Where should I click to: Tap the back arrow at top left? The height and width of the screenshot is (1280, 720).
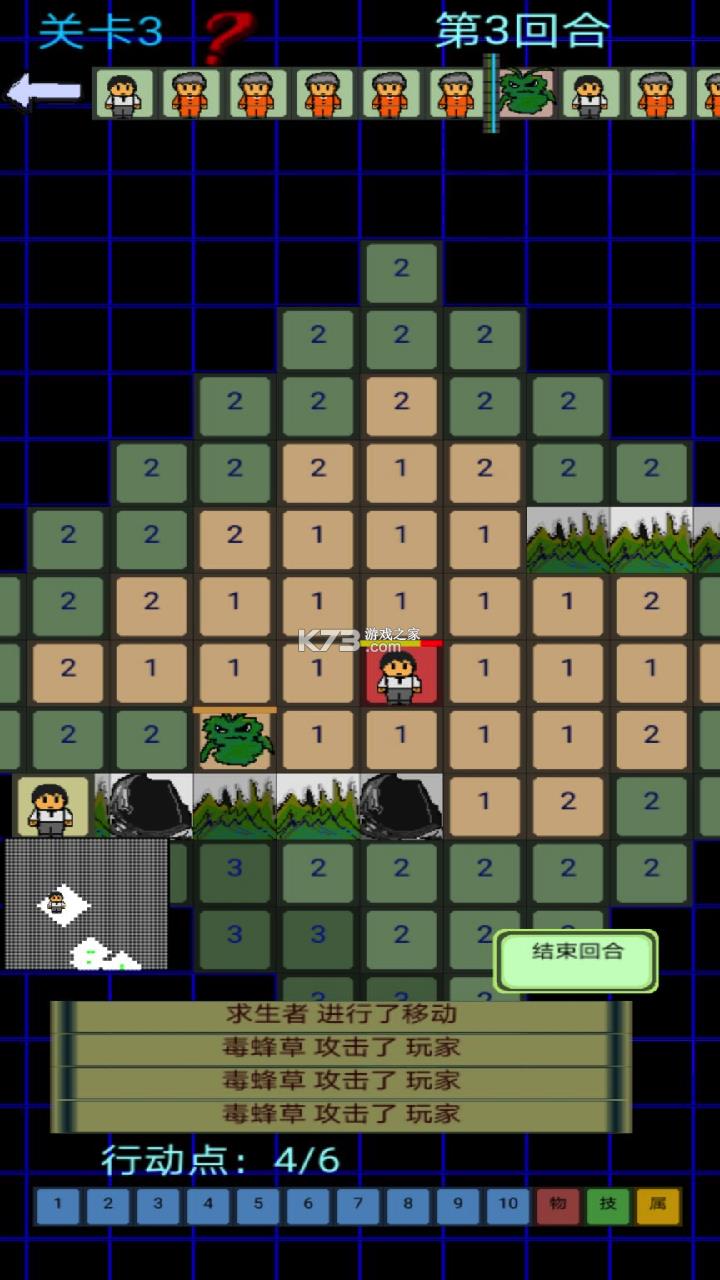click(43, 92)
